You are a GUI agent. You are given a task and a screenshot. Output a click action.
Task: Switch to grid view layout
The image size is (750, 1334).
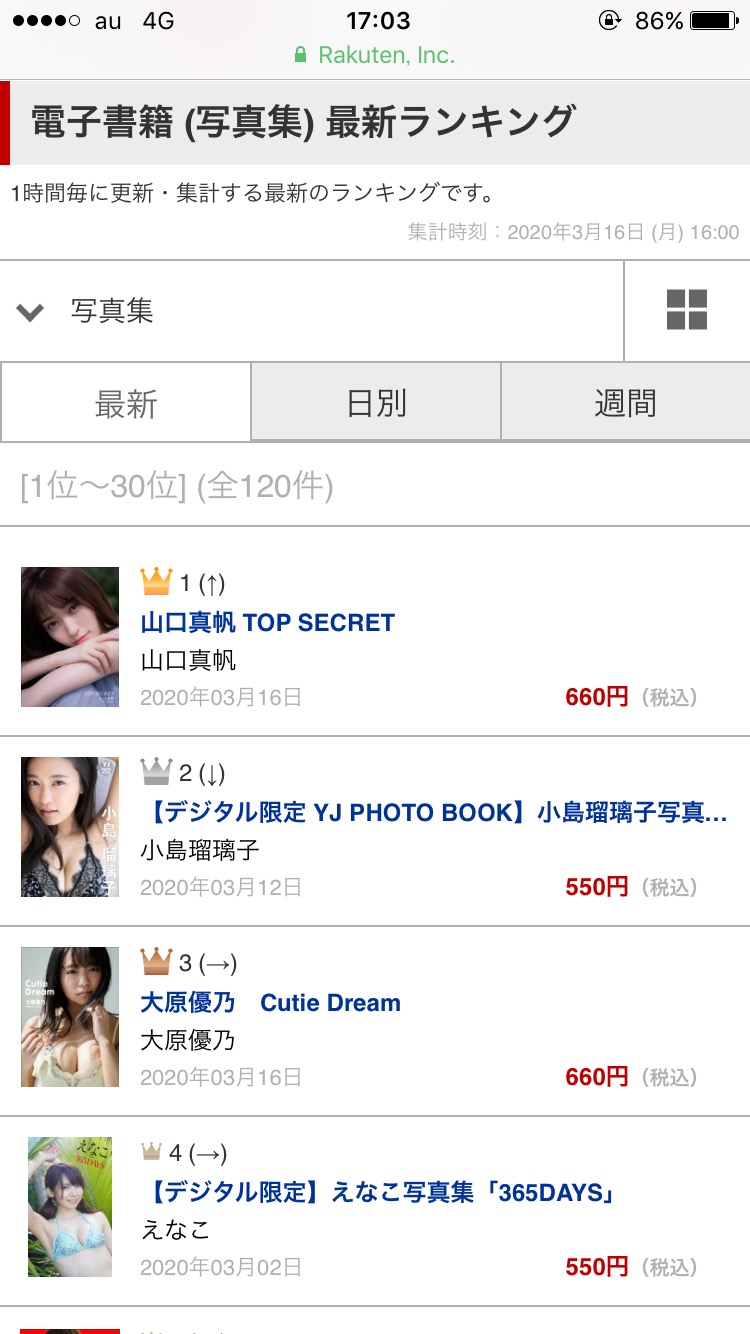pyautogui.click(x=687, y=310)
